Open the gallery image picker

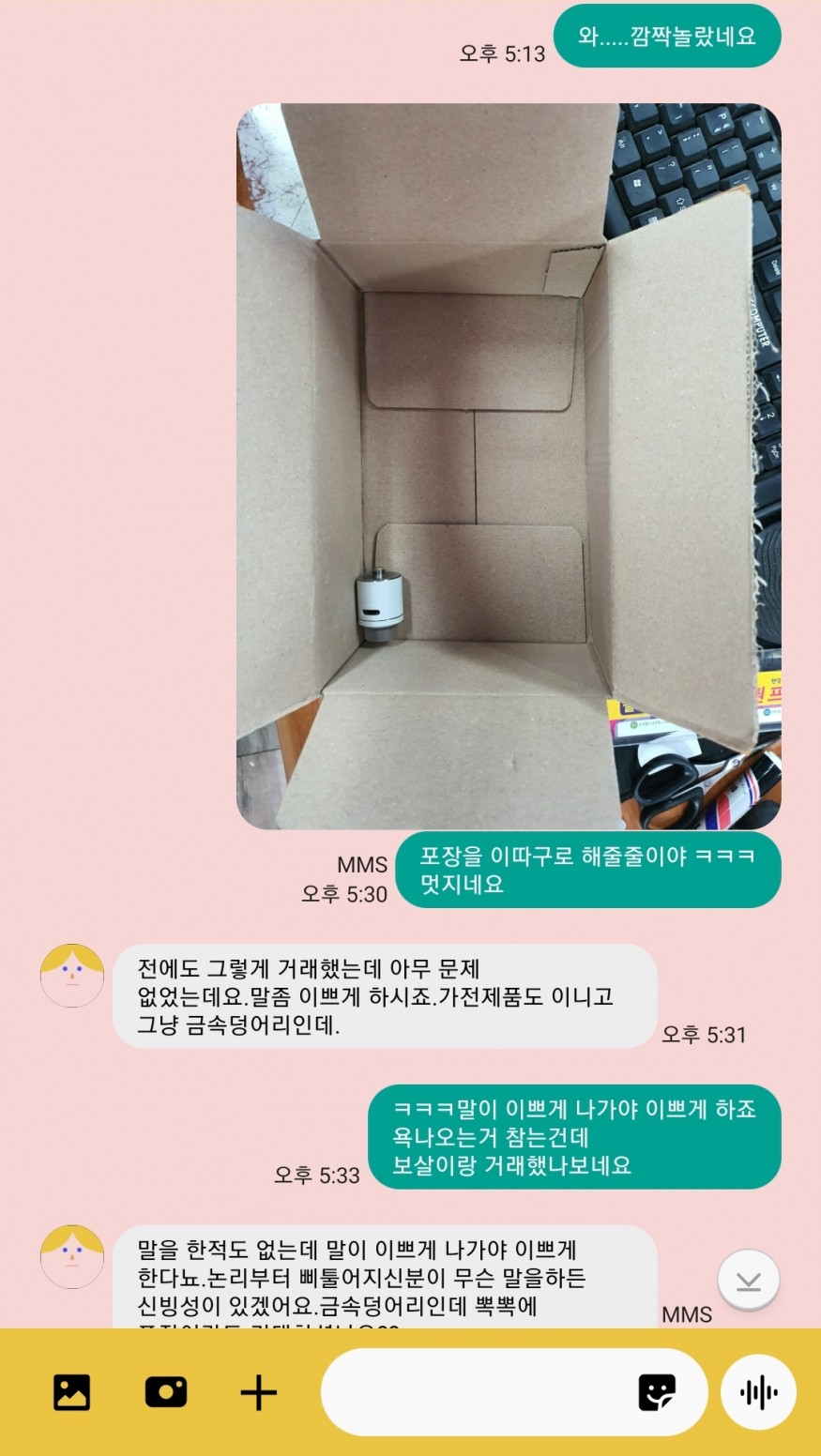(71, 1392)
